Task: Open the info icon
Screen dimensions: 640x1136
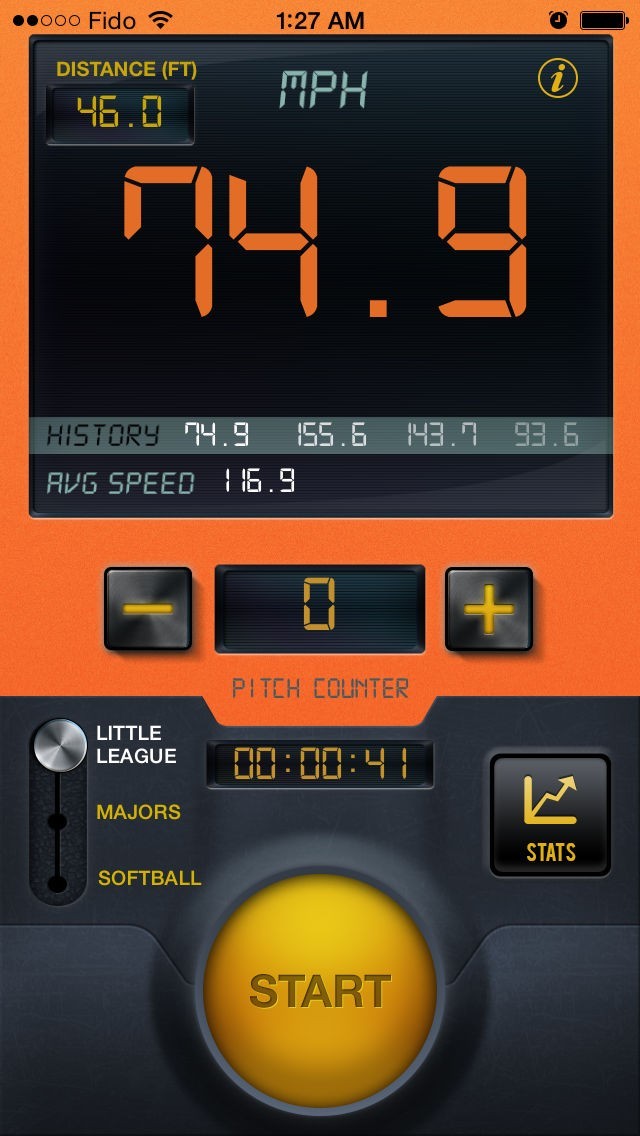Action: coord(558,77)
